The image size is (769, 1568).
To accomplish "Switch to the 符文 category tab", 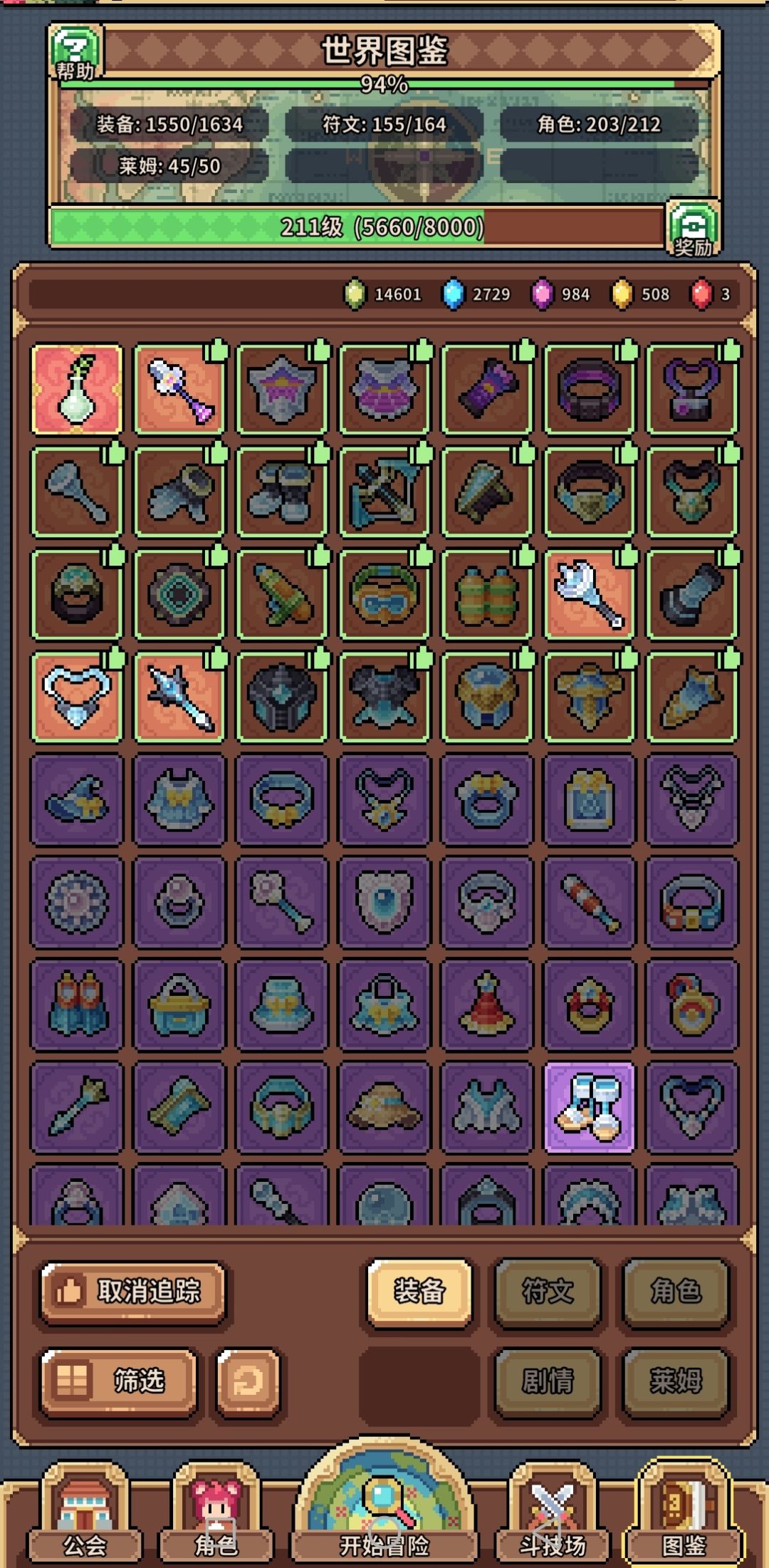I will pos(548,1291).
